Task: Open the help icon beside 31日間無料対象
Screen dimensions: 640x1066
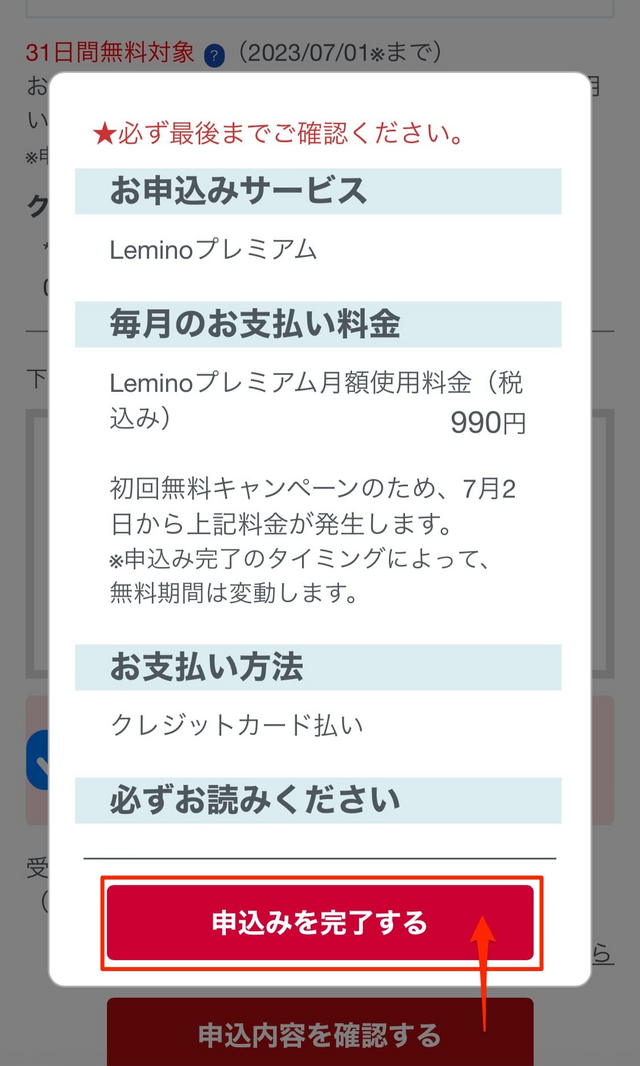Action: 214,55
